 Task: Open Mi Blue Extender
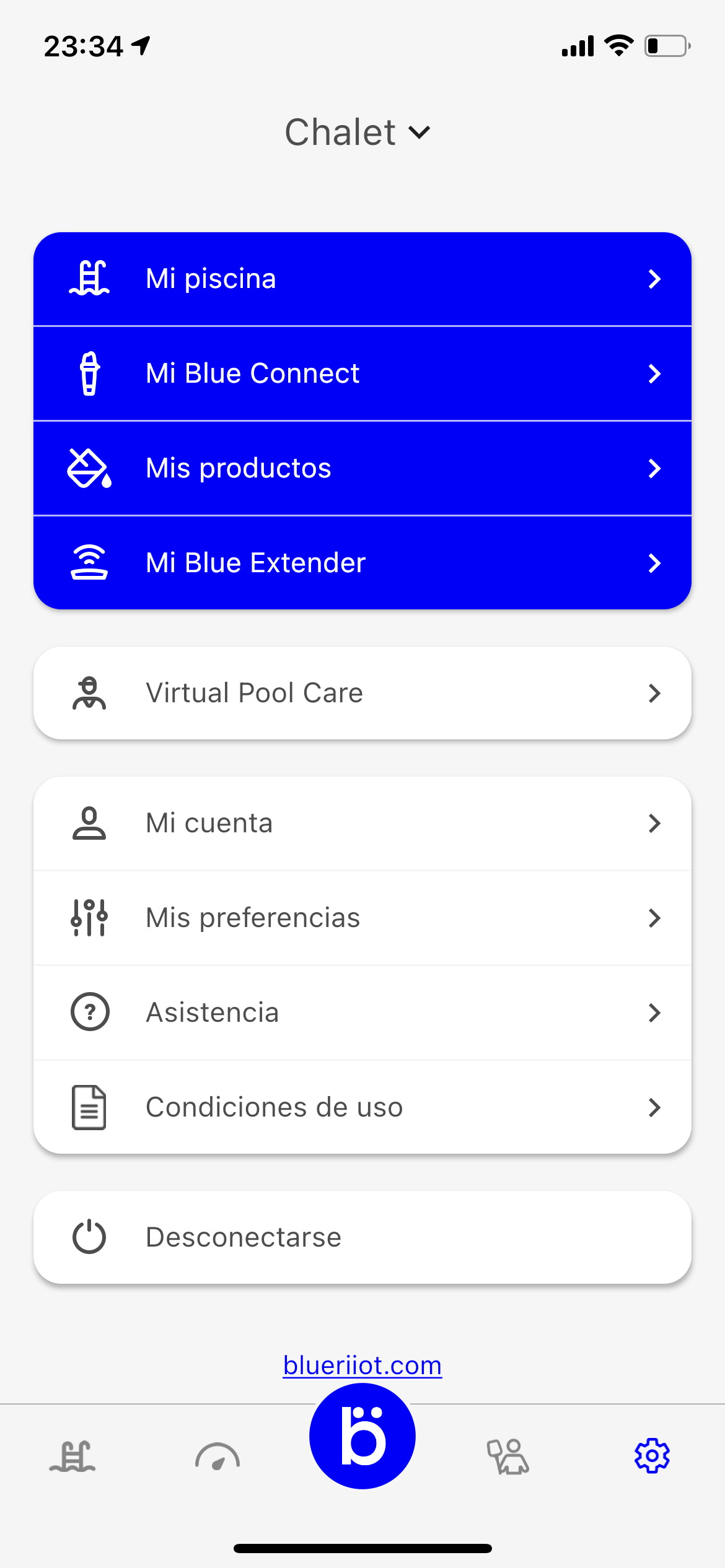tap(362, 563)
